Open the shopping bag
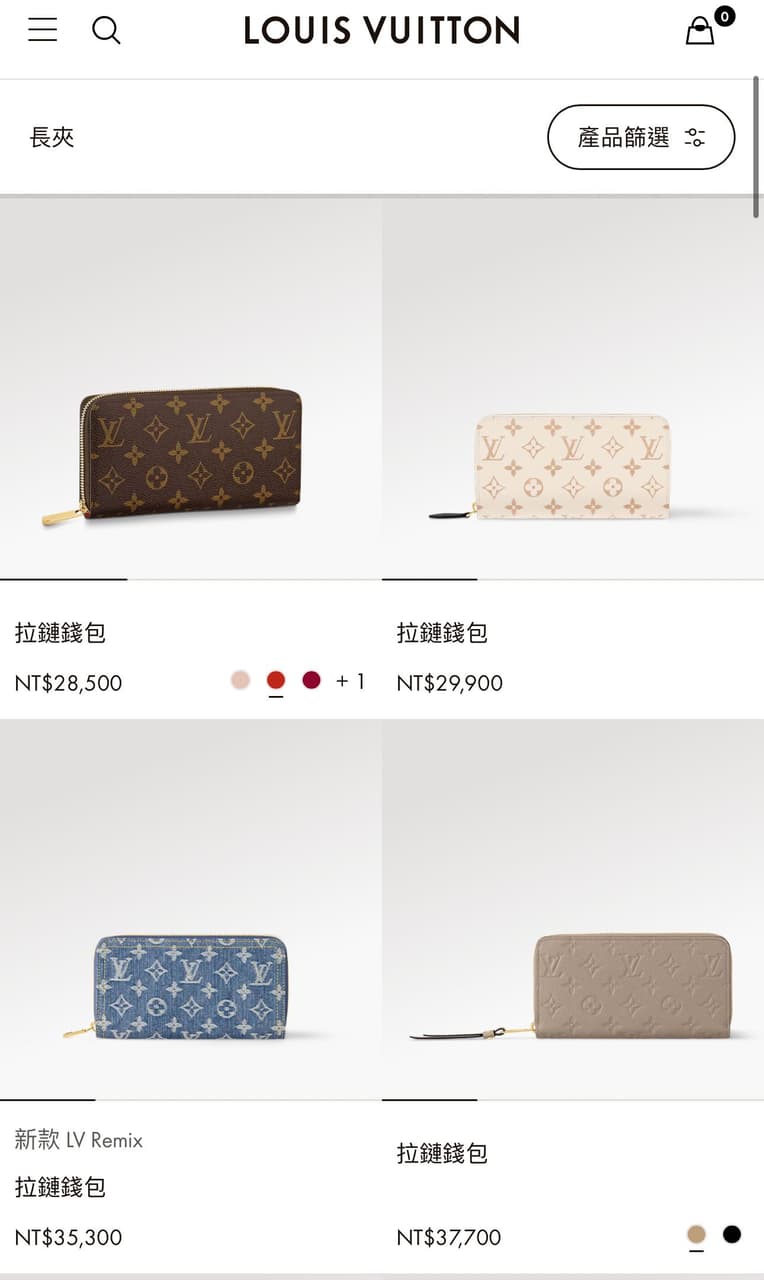The height and width of the screenshot is (1280, 764). (x=701, y=31)
